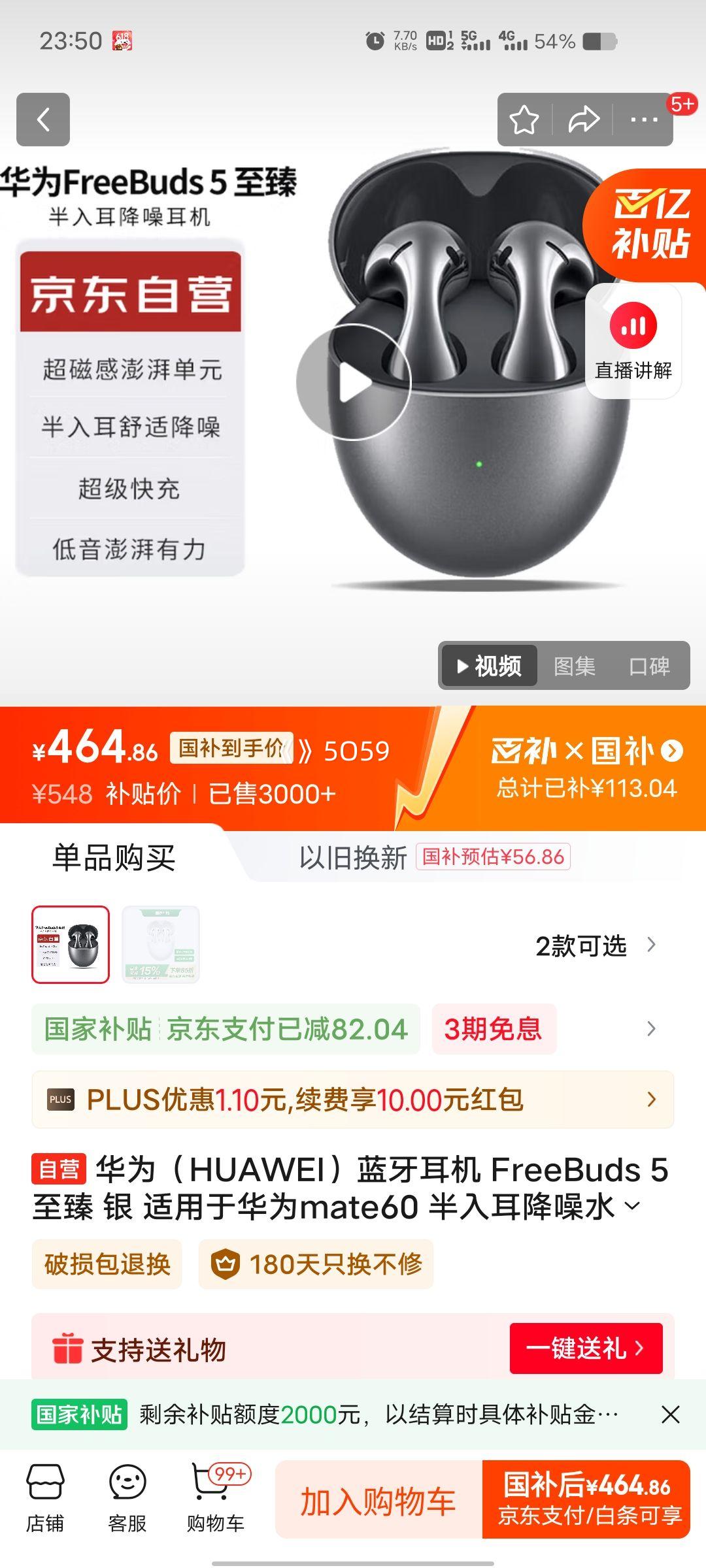Viewport: 706px width, 1568px height.
Task: Expand the 2款可选 style options
Action: coord(595,945)
